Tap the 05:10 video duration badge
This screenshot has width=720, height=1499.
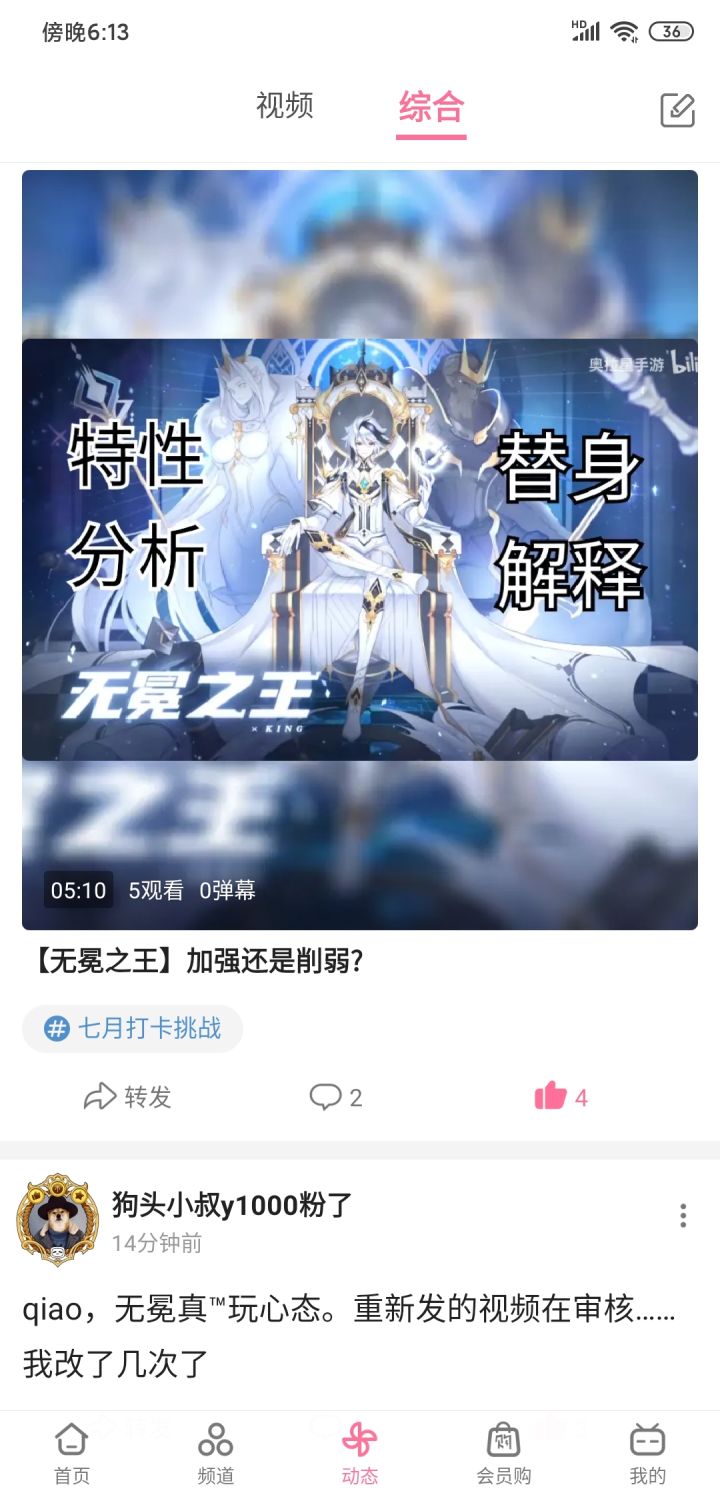pos(77,890)
